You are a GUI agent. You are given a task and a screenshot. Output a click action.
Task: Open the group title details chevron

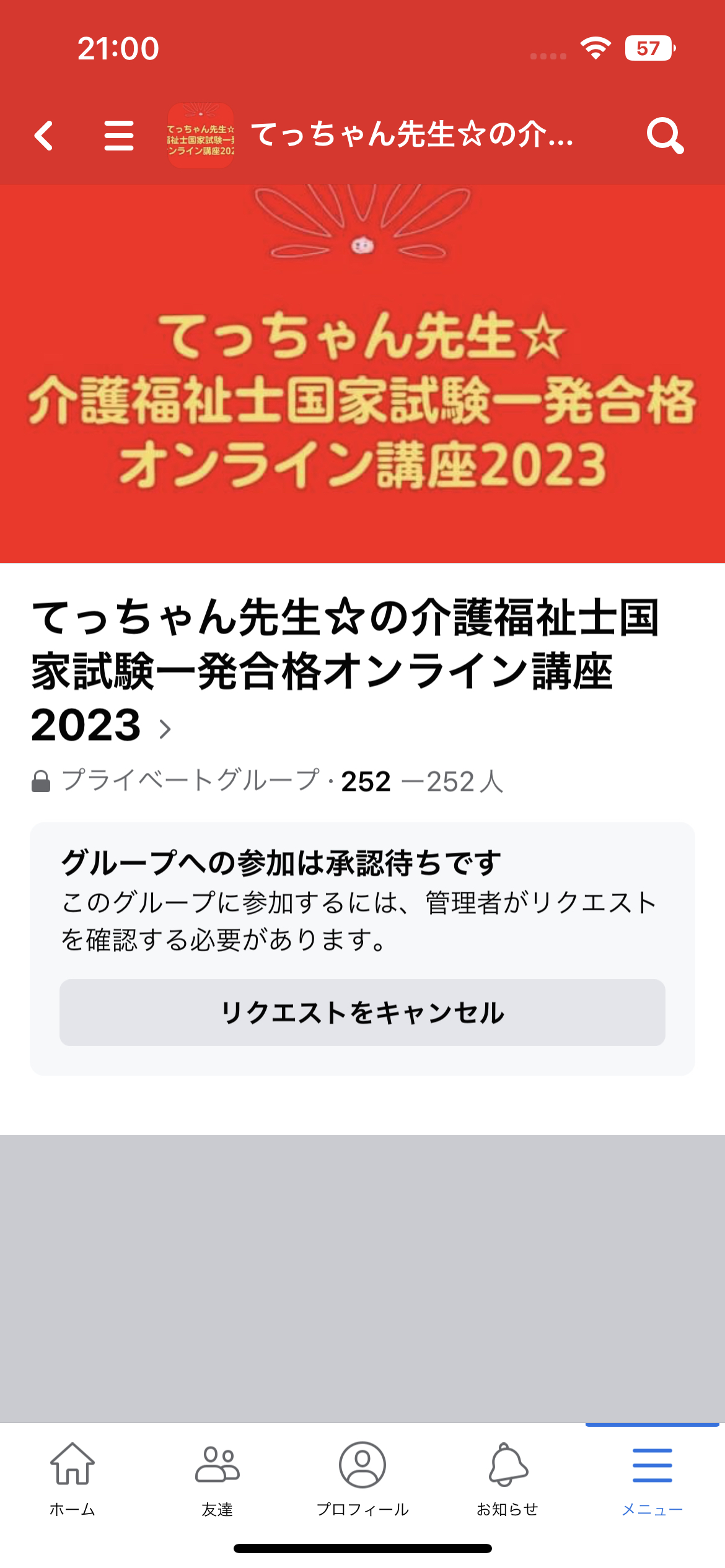coord(165,729)
